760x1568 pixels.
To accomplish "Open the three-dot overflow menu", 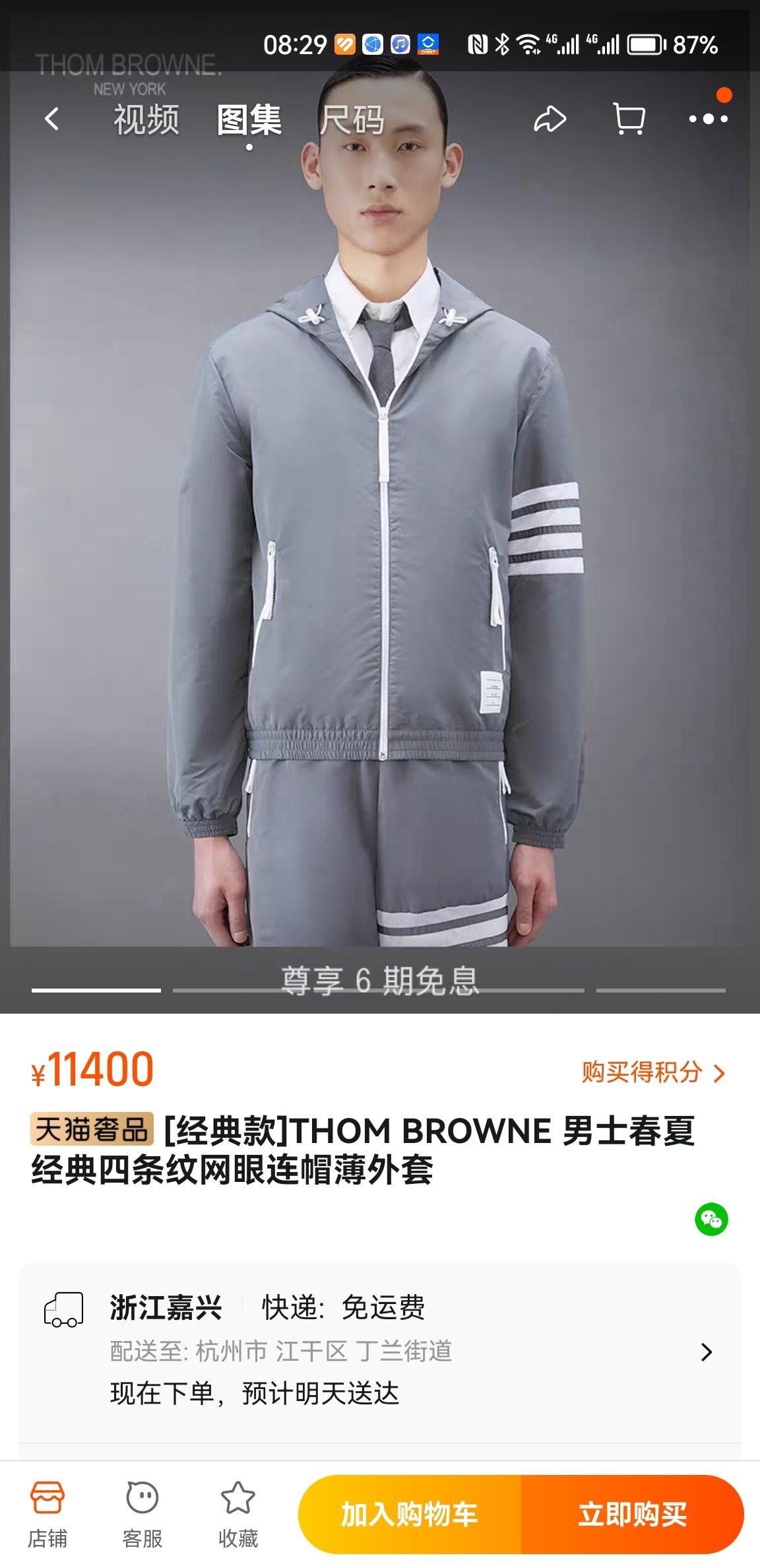I will [x=708, y=119].
